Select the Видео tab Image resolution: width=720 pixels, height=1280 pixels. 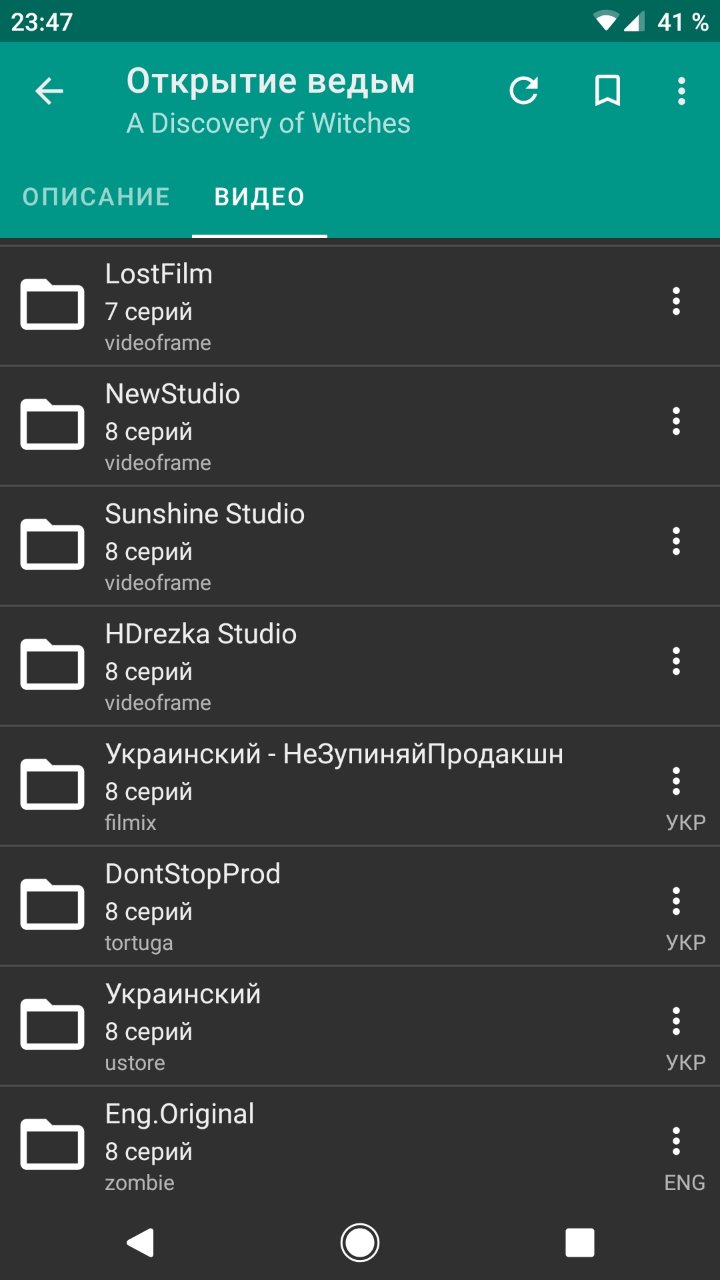tap(260, 197)
